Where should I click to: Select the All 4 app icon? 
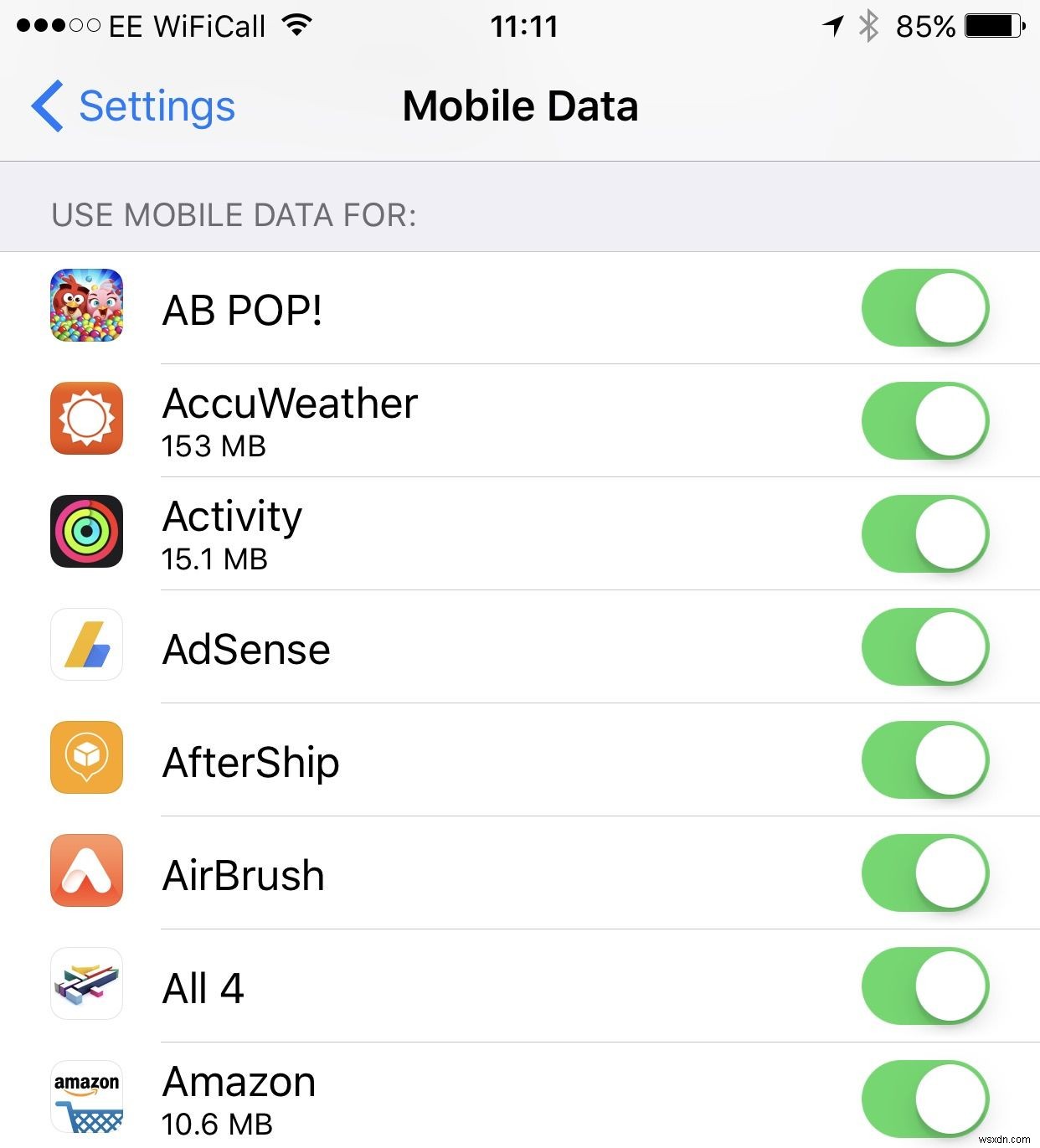point(85,985)
